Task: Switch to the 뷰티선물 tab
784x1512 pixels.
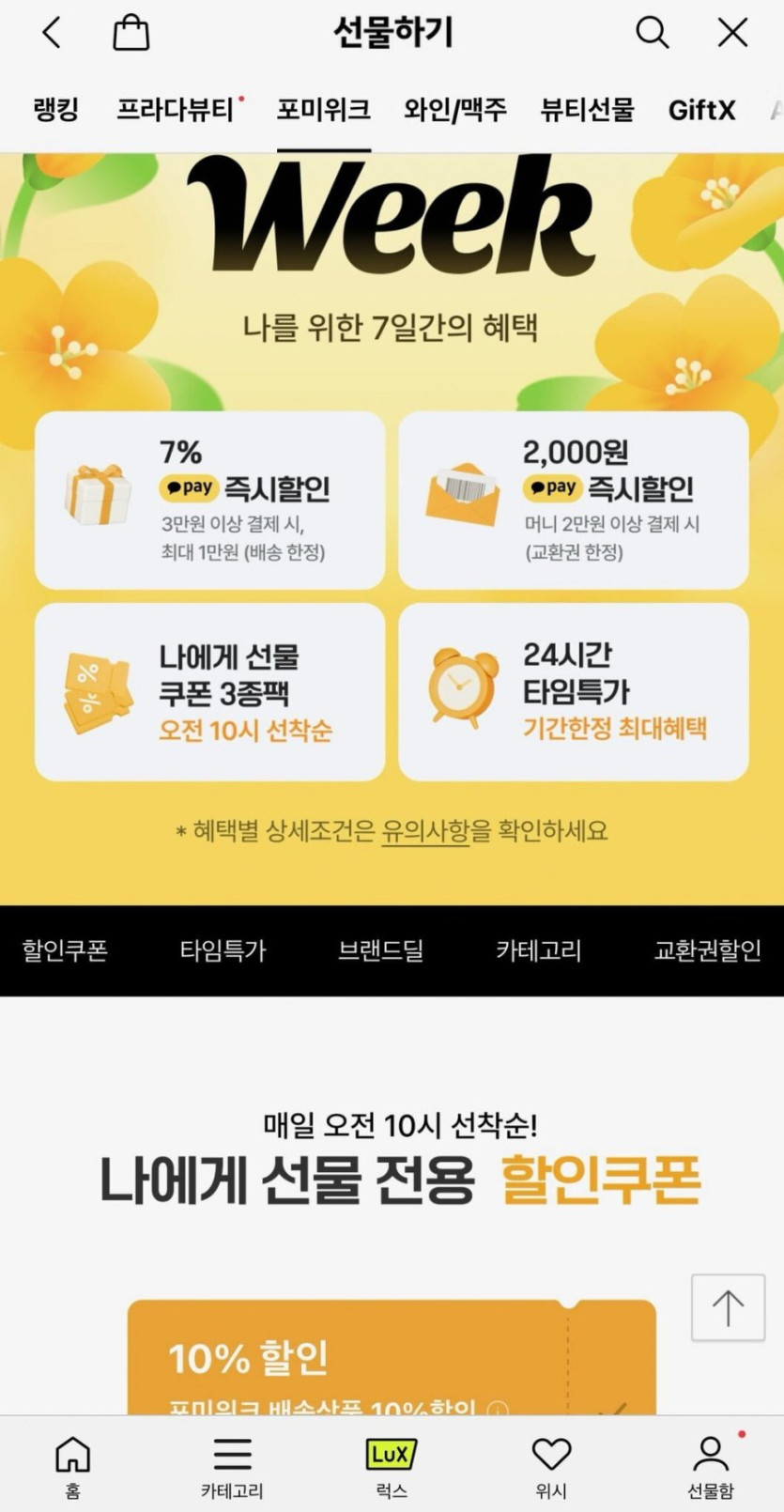Action: 587,111
